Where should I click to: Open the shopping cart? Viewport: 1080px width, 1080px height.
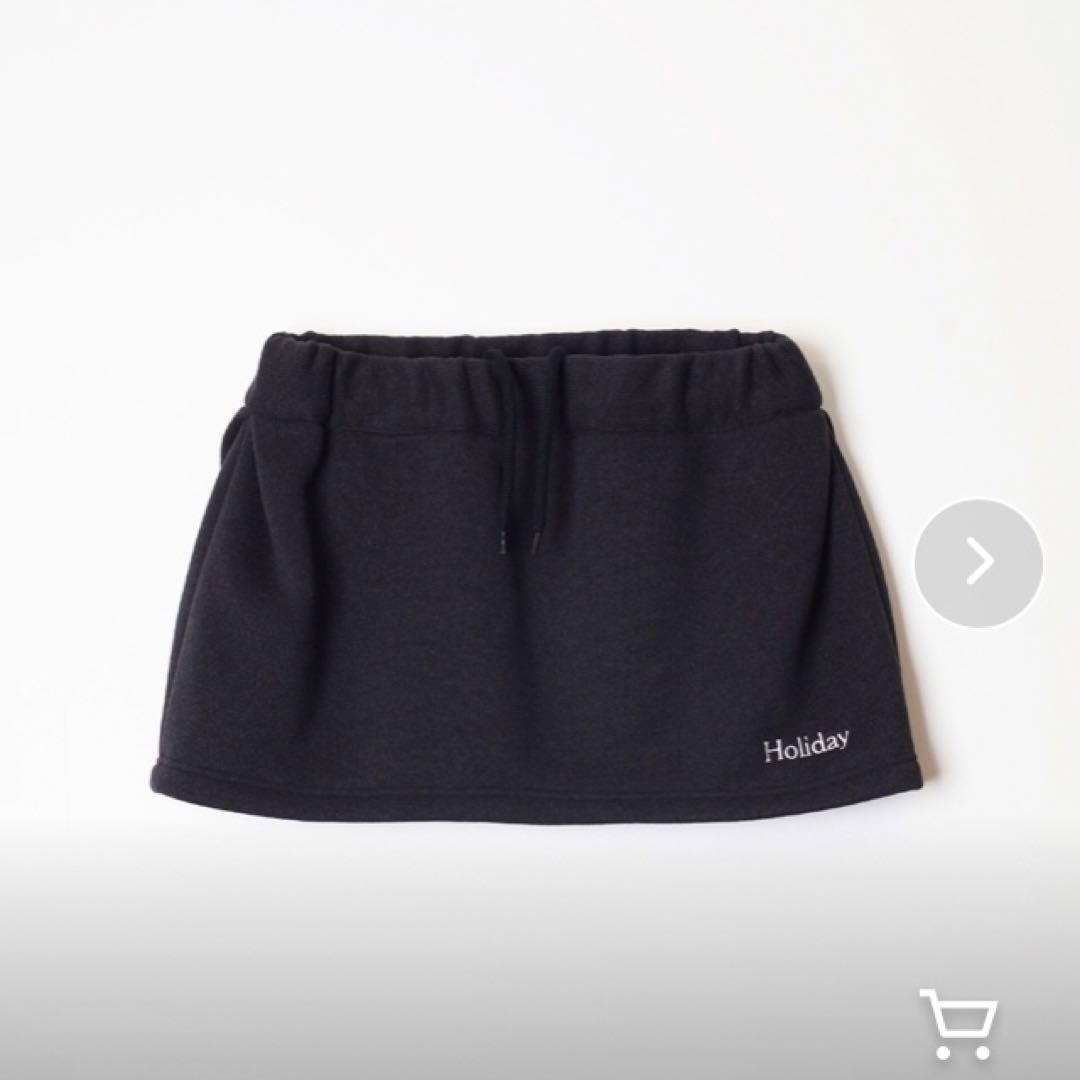(956, 1023)
